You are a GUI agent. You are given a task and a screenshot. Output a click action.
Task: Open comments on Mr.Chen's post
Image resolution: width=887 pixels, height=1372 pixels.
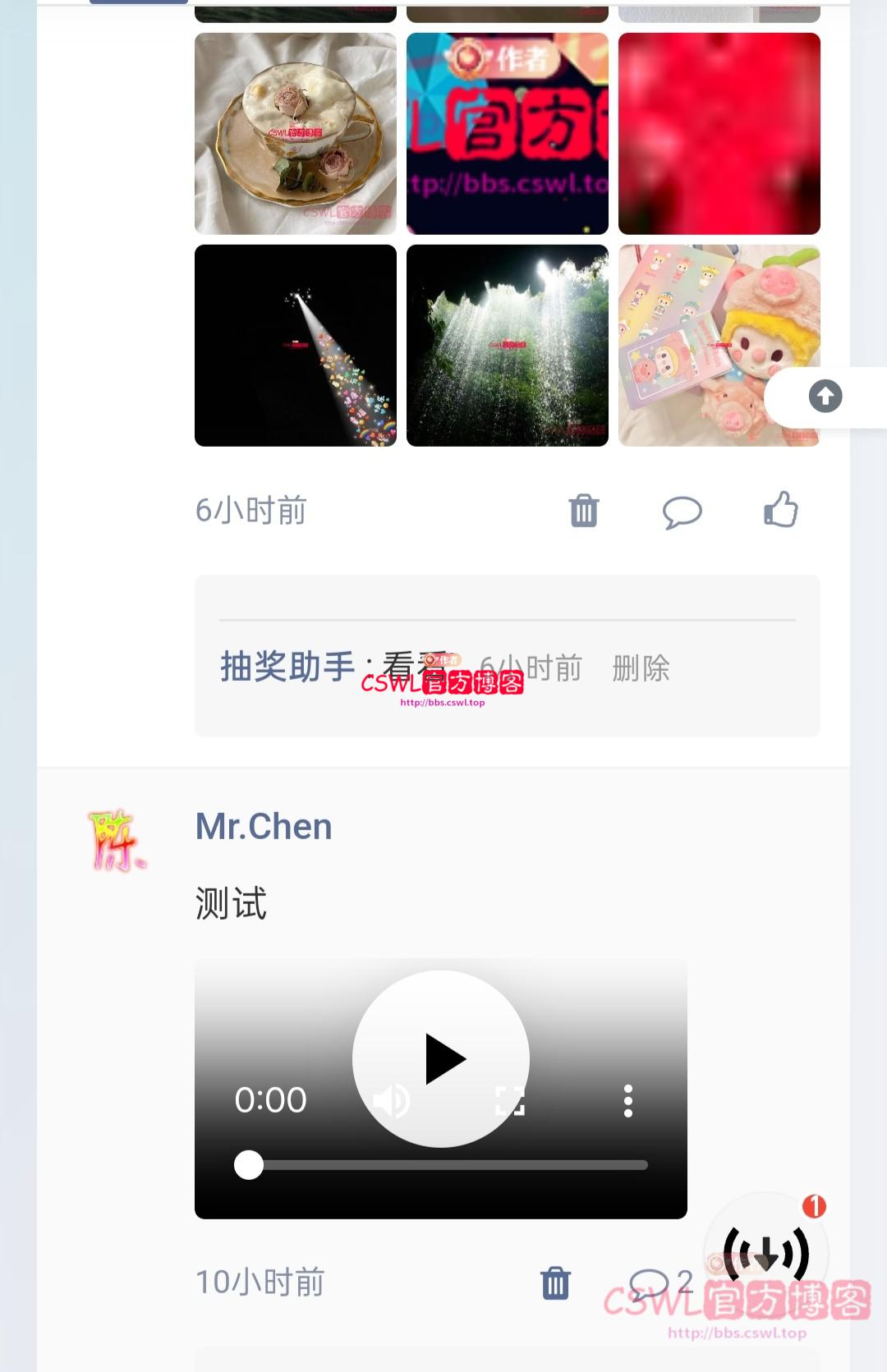click(650, 1283)
